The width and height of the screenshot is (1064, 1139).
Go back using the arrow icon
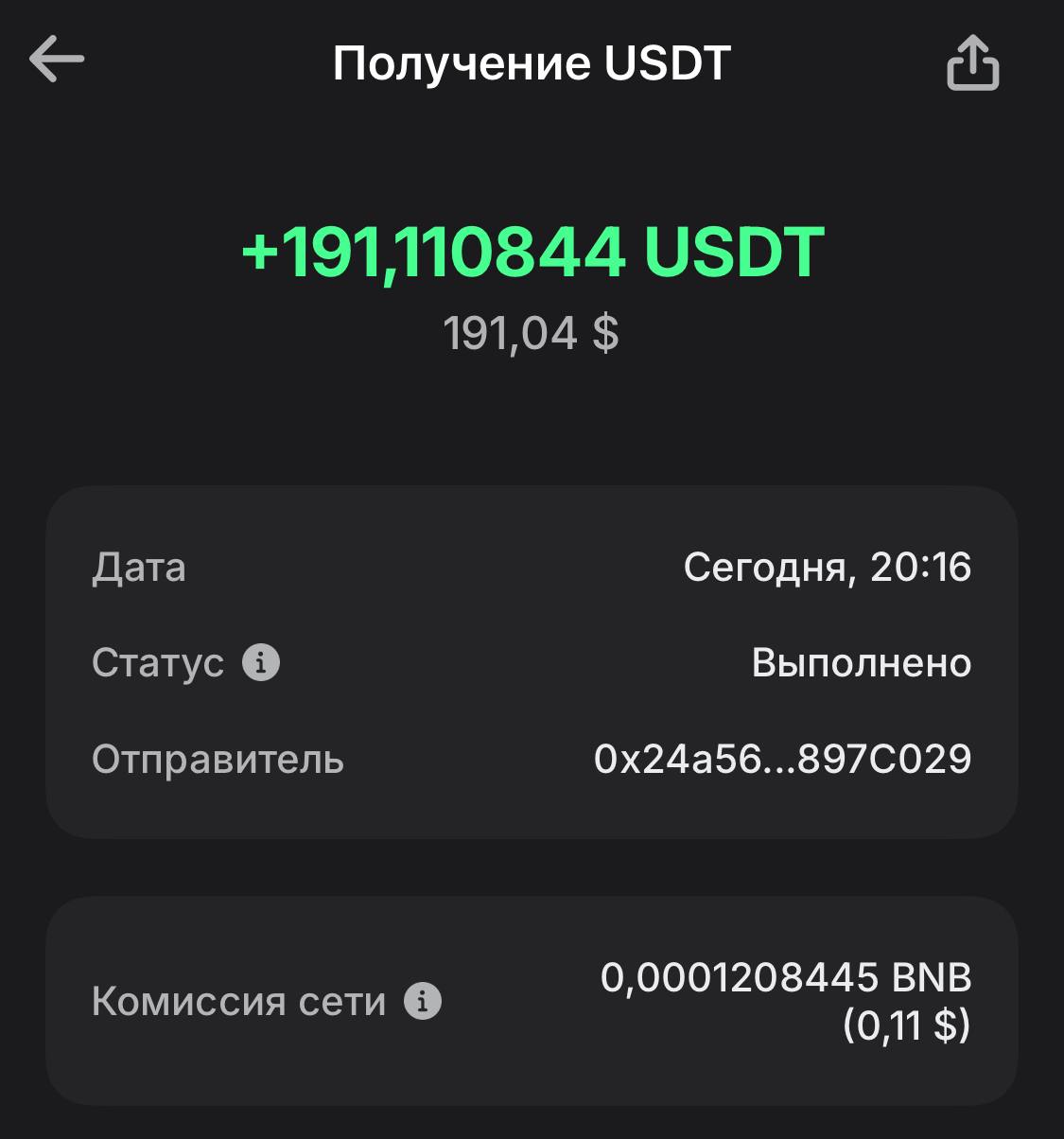(57, 59)
